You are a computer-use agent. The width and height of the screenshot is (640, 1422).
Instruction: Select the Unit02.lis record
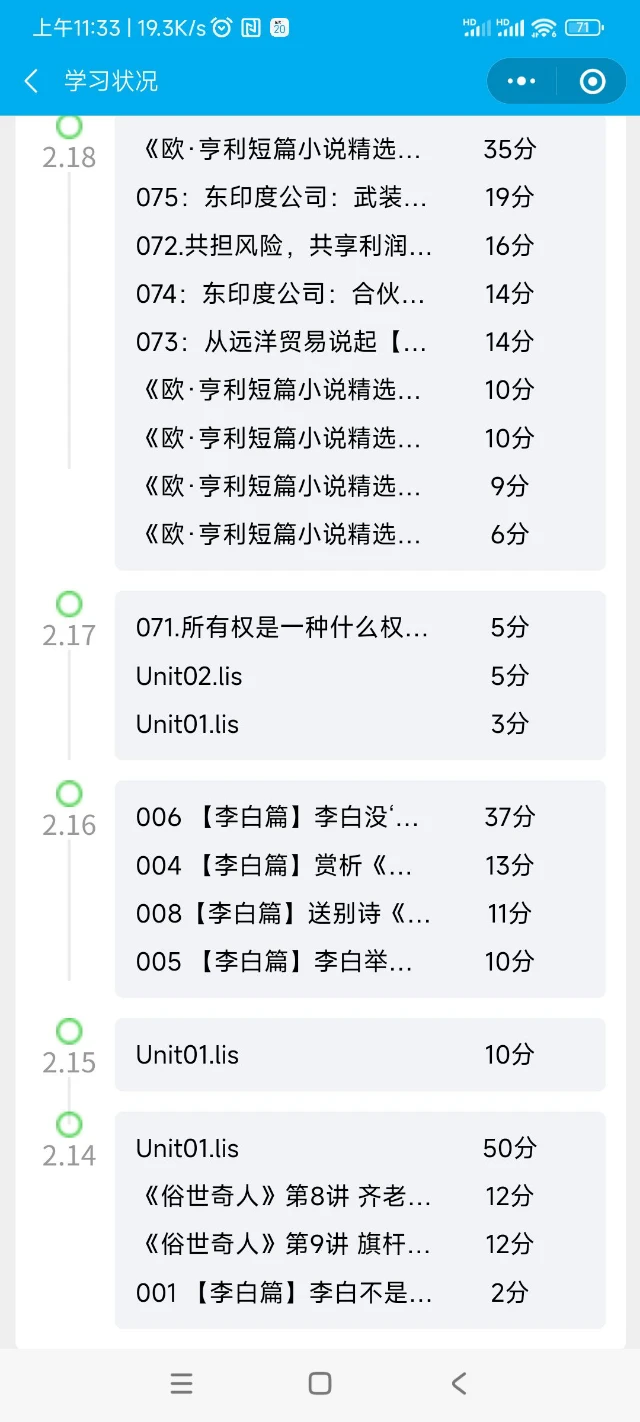360,675
